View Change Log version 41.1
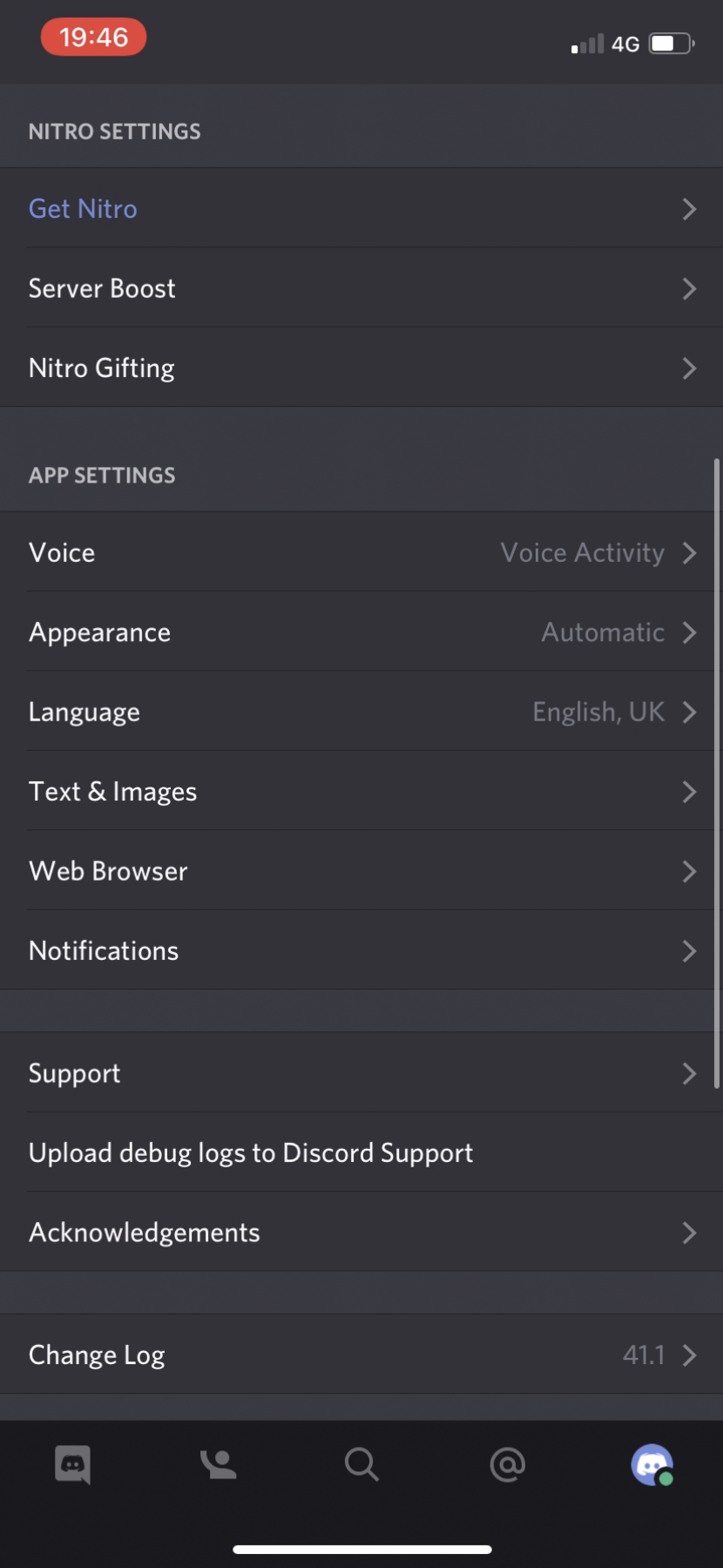Screen dimensions: 723x1568 point(361,1355)
